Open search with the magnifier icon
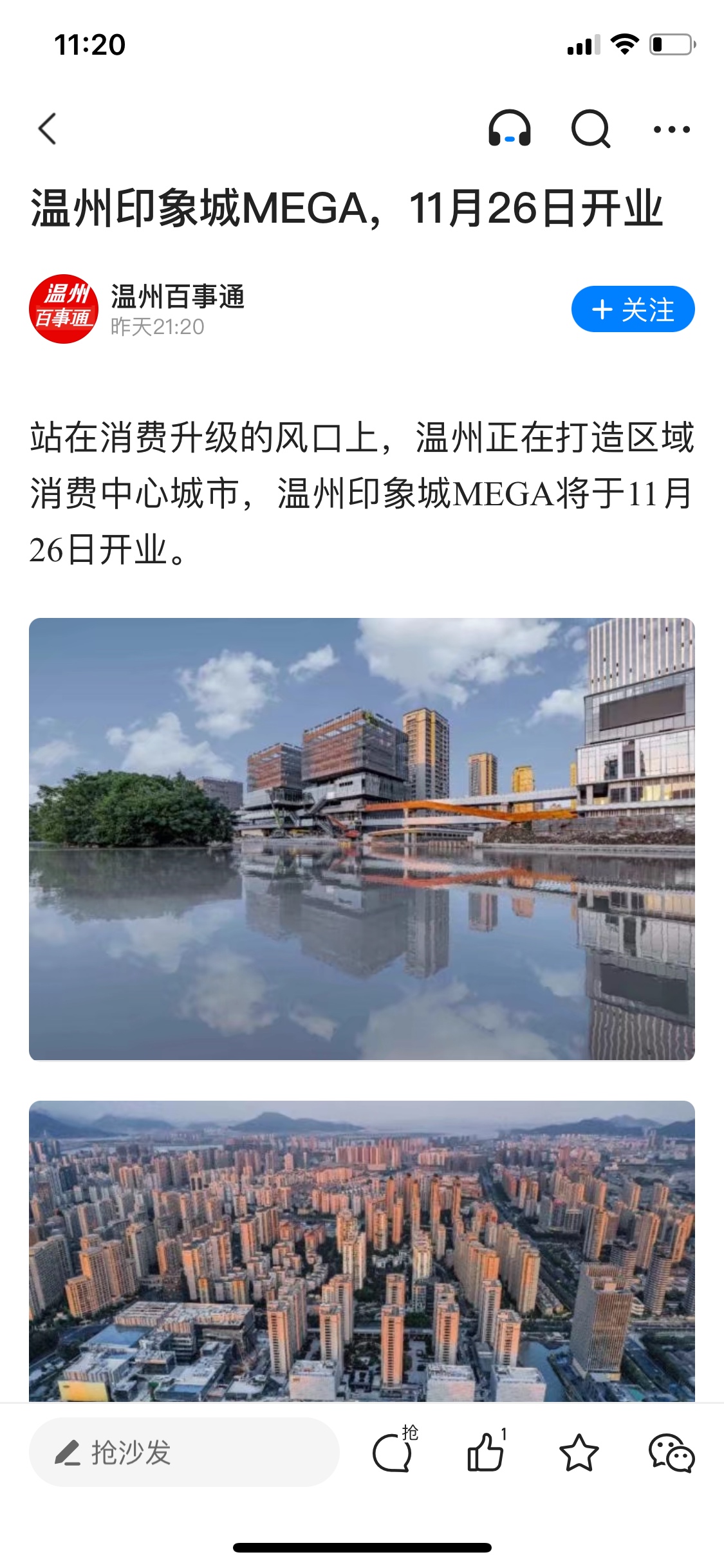The width and height of the screenshot is (724, 1568). (x=590, y=129)
